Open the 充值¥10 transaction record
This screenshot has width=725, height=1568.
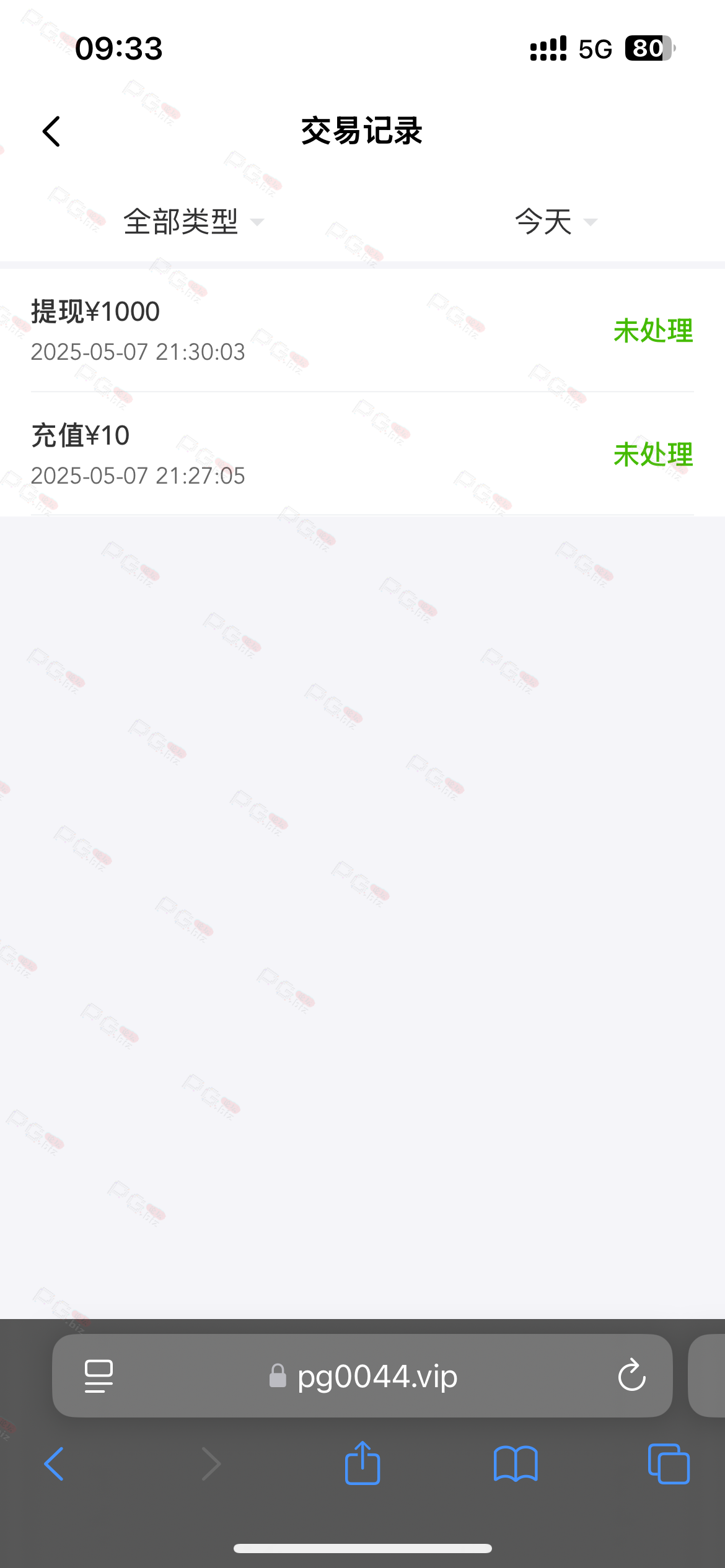click(x=362, y=454)
